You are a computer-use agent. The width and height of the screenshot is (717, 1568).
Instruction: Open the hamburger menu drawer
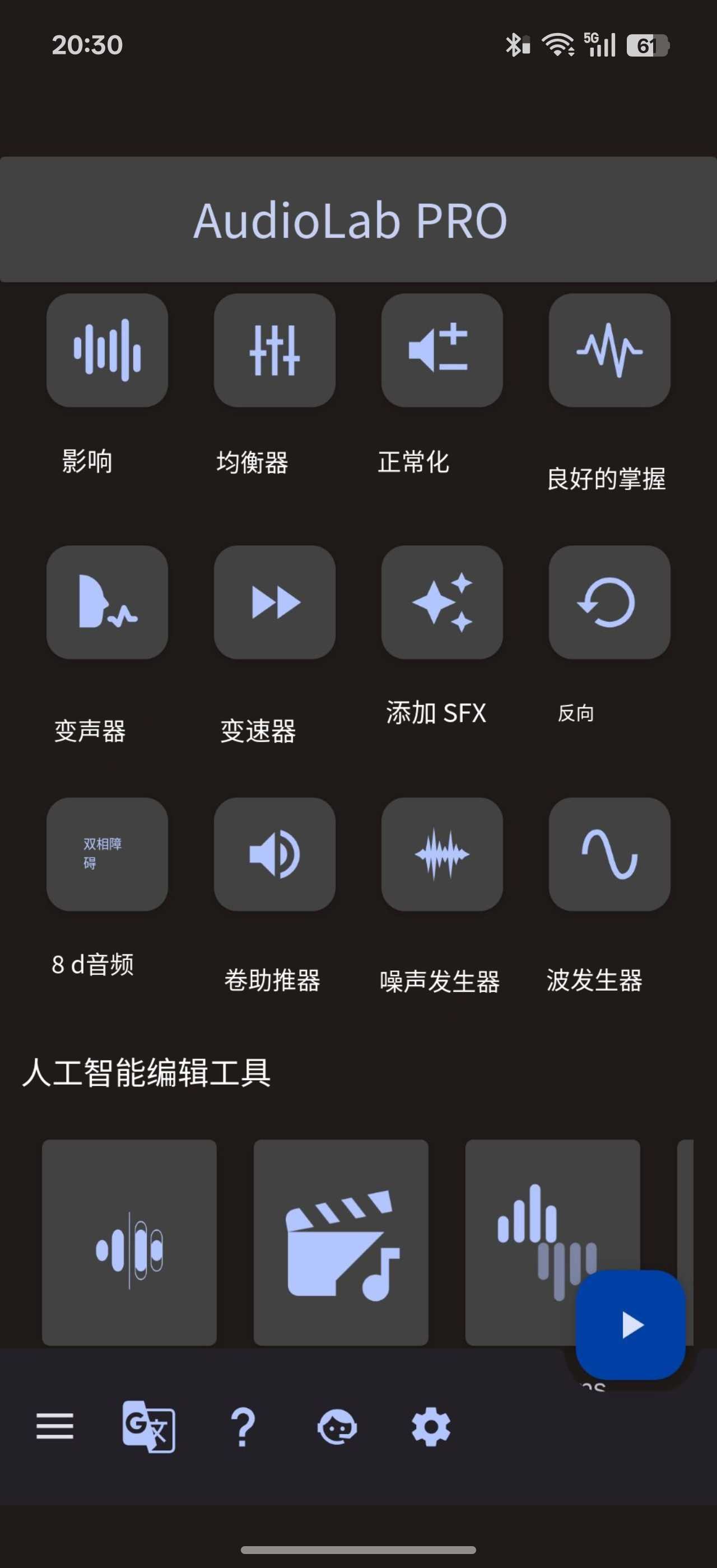[55, 1427]
